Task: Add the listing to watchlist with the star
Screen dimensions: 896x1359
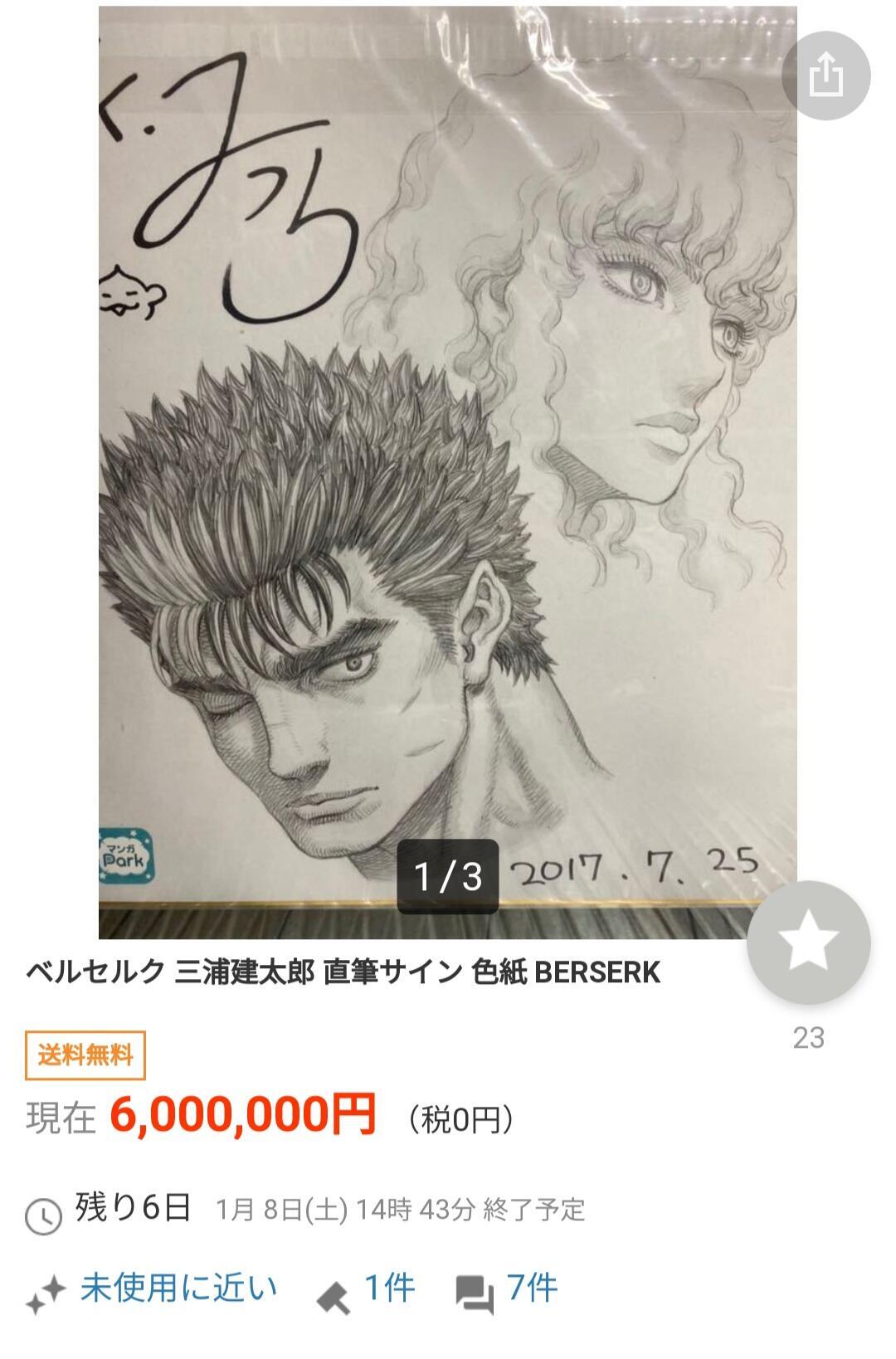Action: click(x=809, y=943)
